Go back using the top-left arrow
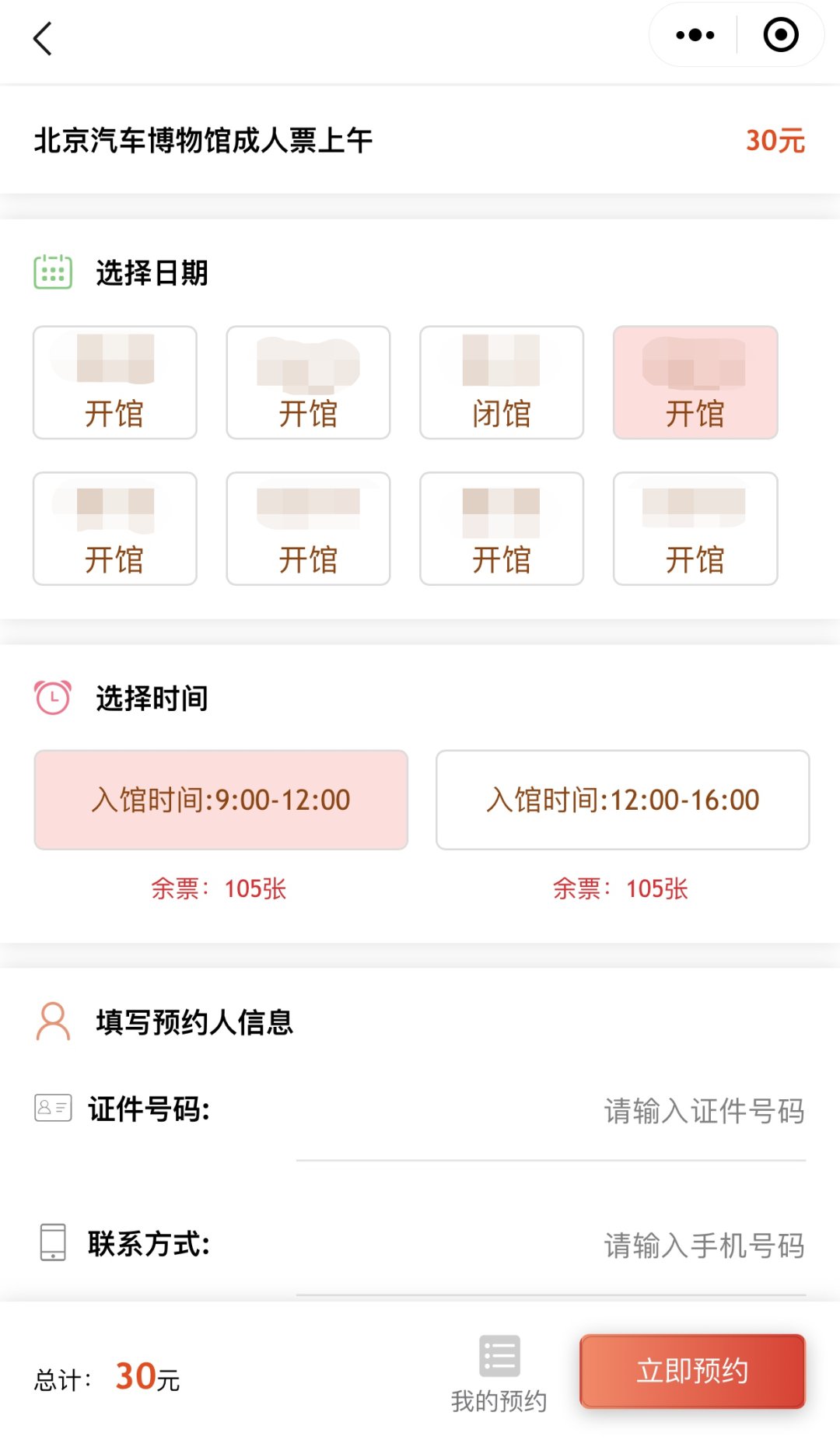Image resolution: width=840 pixels, height=1447 pixels. pyautogui.click(x=43, y=38)
